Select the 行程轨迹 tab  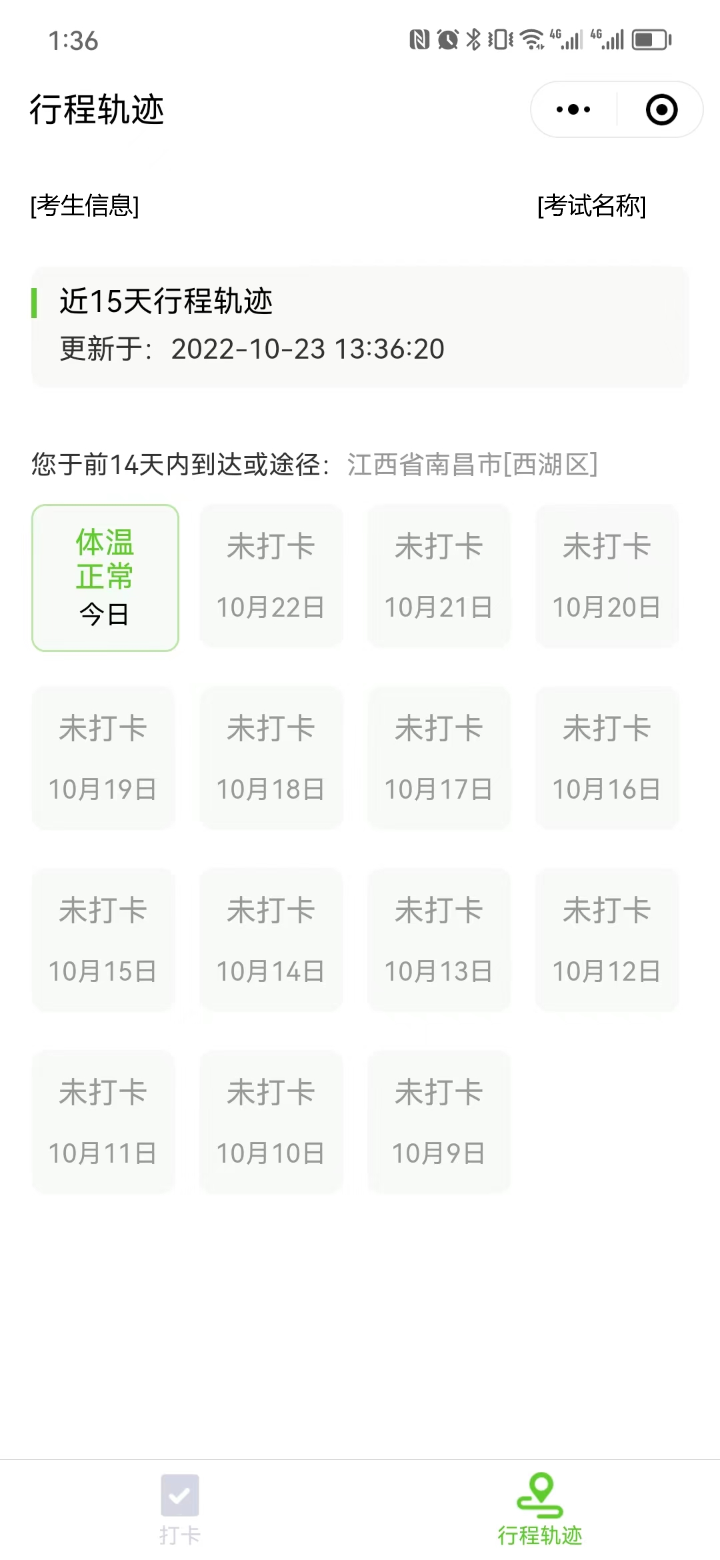pos(540,1509)
